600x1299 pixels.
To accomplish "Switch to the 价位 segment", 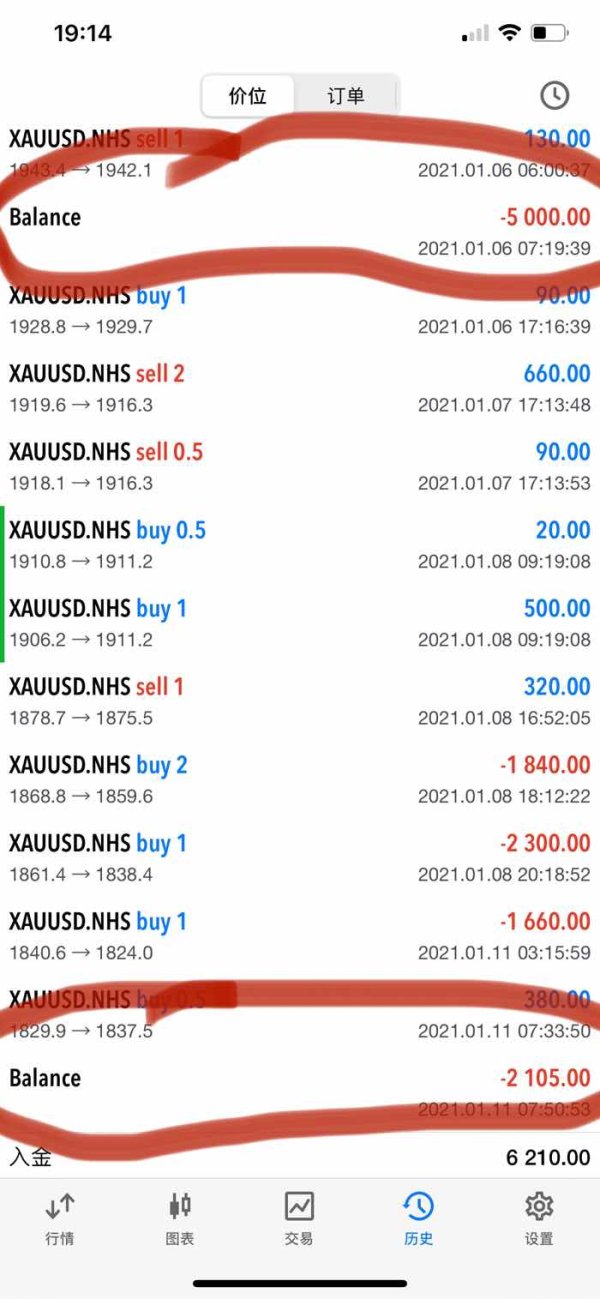I will click(249, 96).
